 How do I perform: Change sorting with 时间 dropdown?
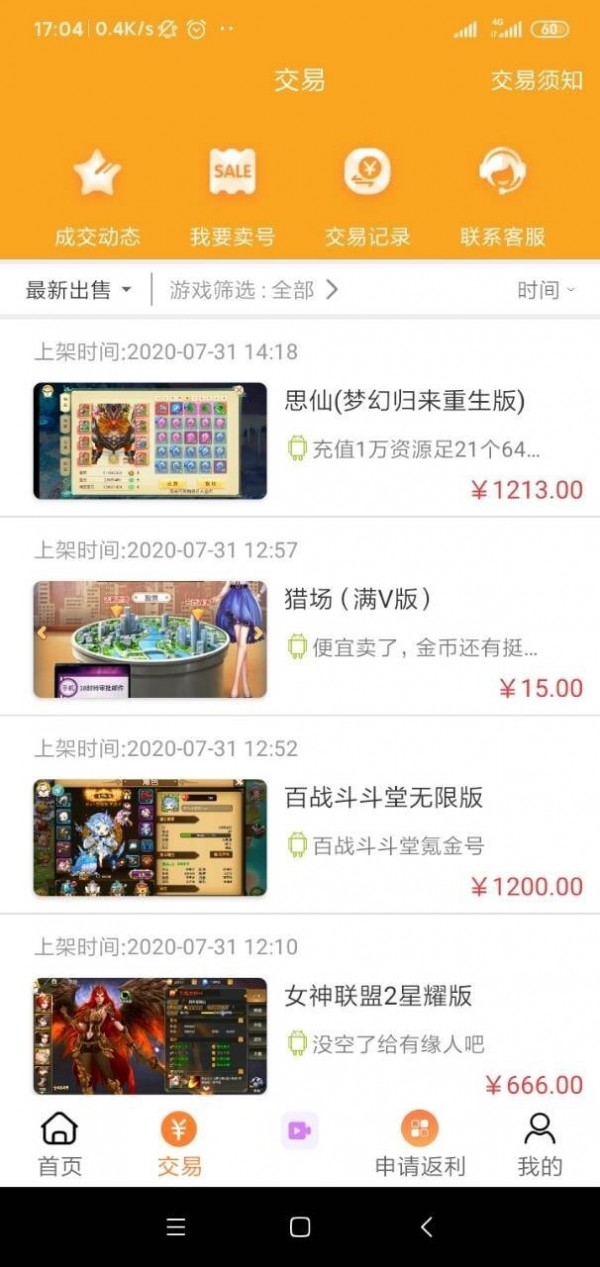546,290
